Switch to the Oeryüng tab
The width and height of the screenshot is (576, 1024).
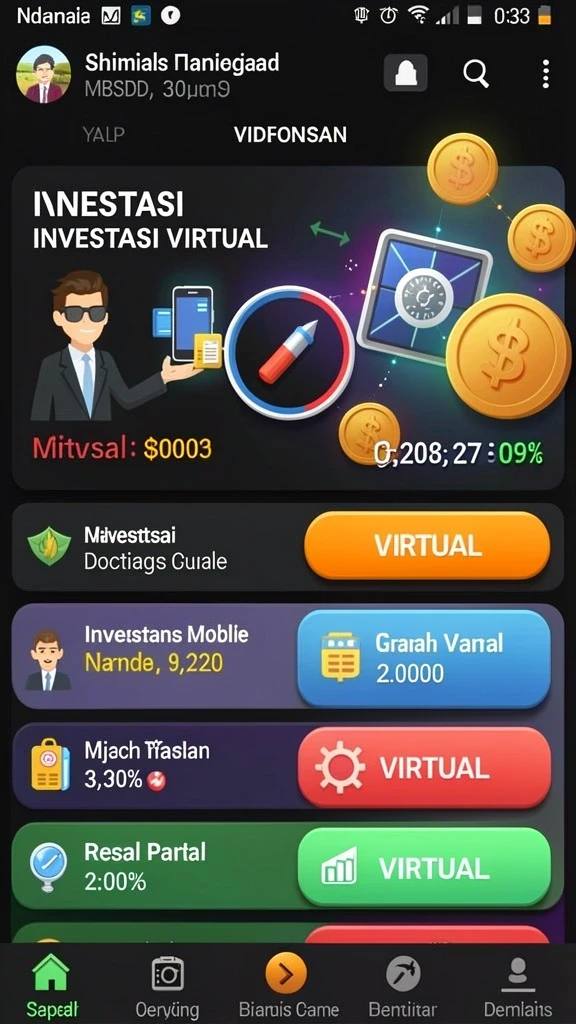tap(167, 984)
